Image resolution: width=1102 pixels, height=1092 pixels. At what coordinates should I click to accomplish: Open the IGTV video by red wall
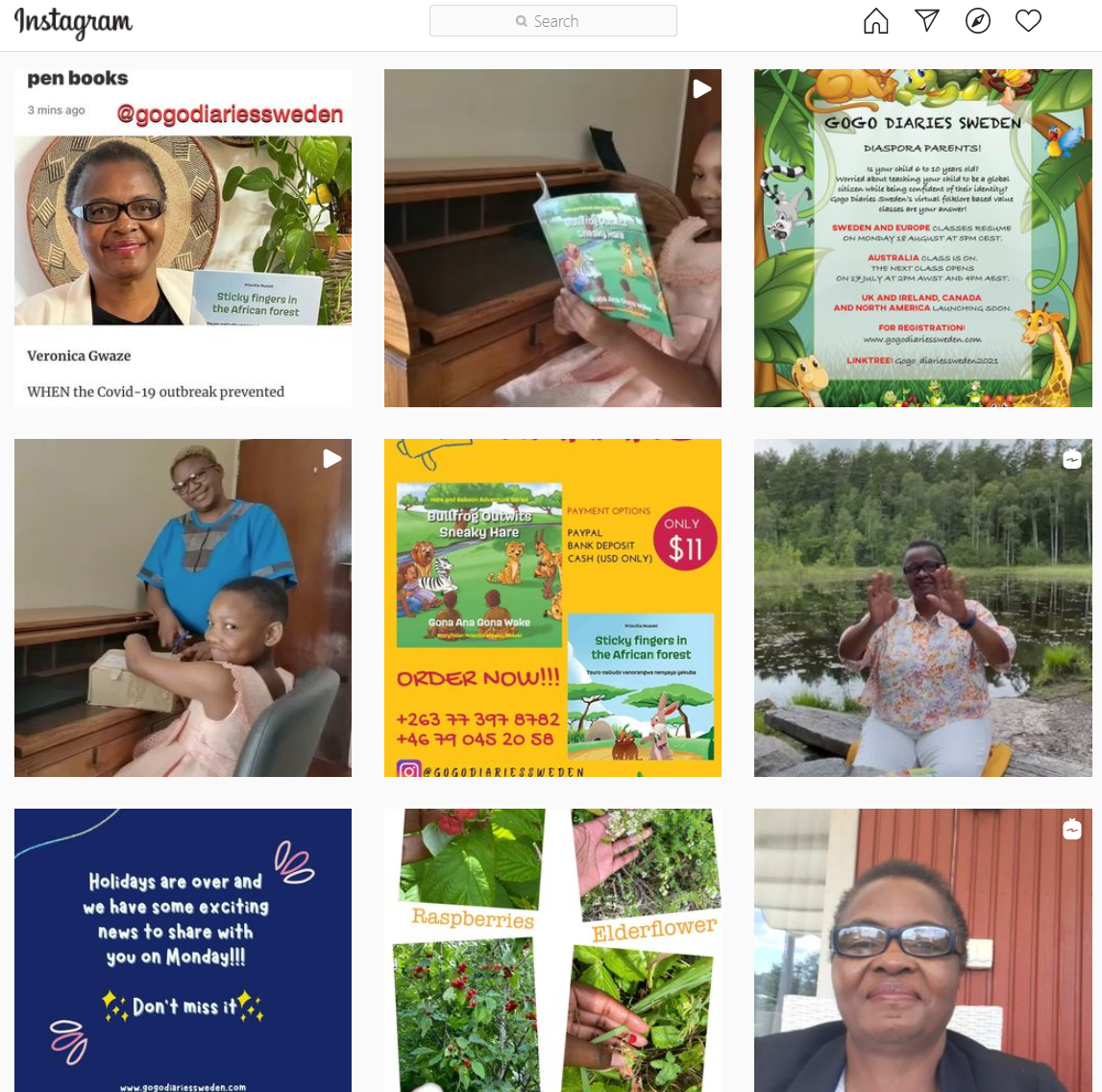922,951
